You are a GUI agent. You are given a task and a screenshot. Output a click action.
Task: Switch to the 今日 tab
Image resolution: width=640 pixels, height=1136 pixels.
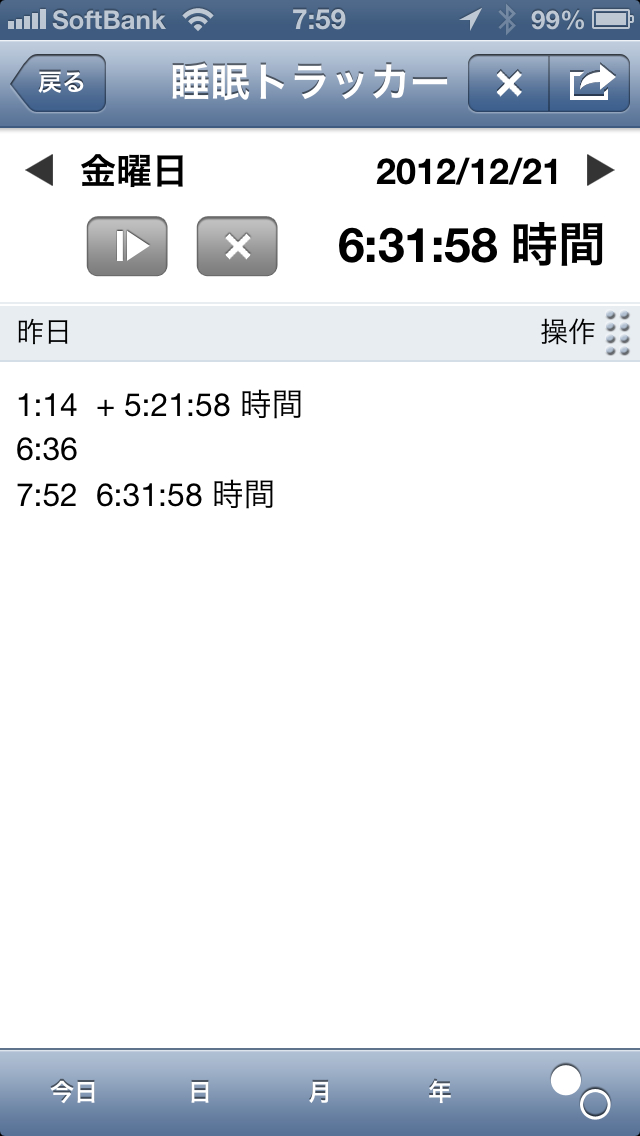[x=74, y=1092]
